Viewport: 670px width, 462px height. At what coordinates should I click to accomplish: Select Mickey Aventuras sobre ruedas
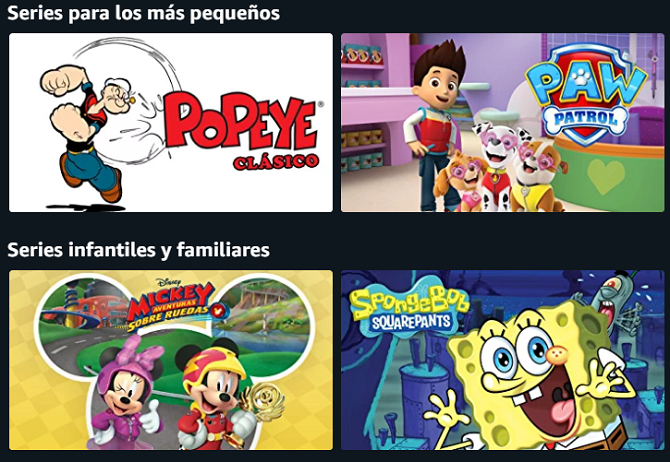tap(170, 359)
